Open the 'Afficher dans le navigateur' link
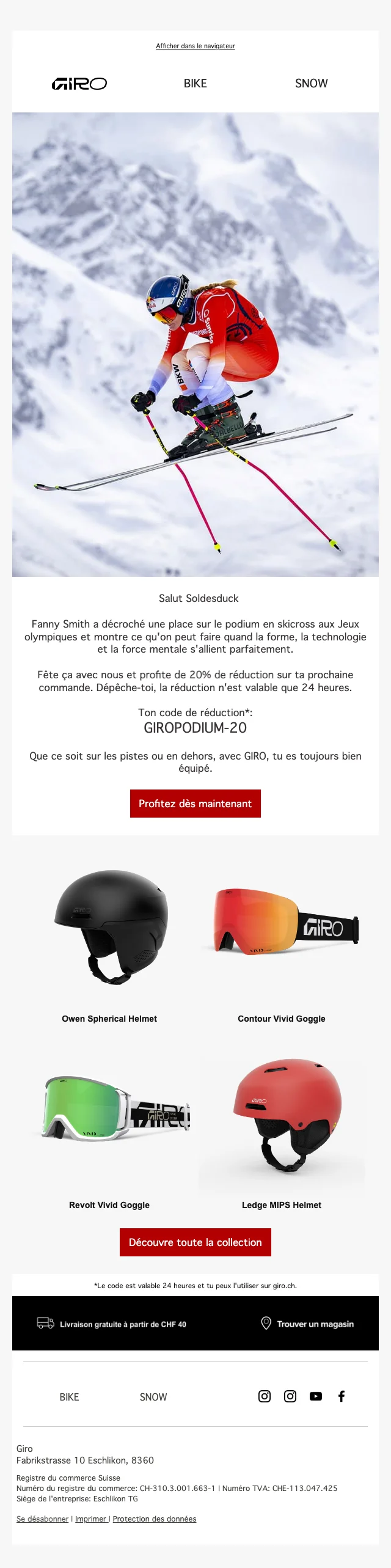The width and height of the screenshot is (391, 1568). click(195, 46)
